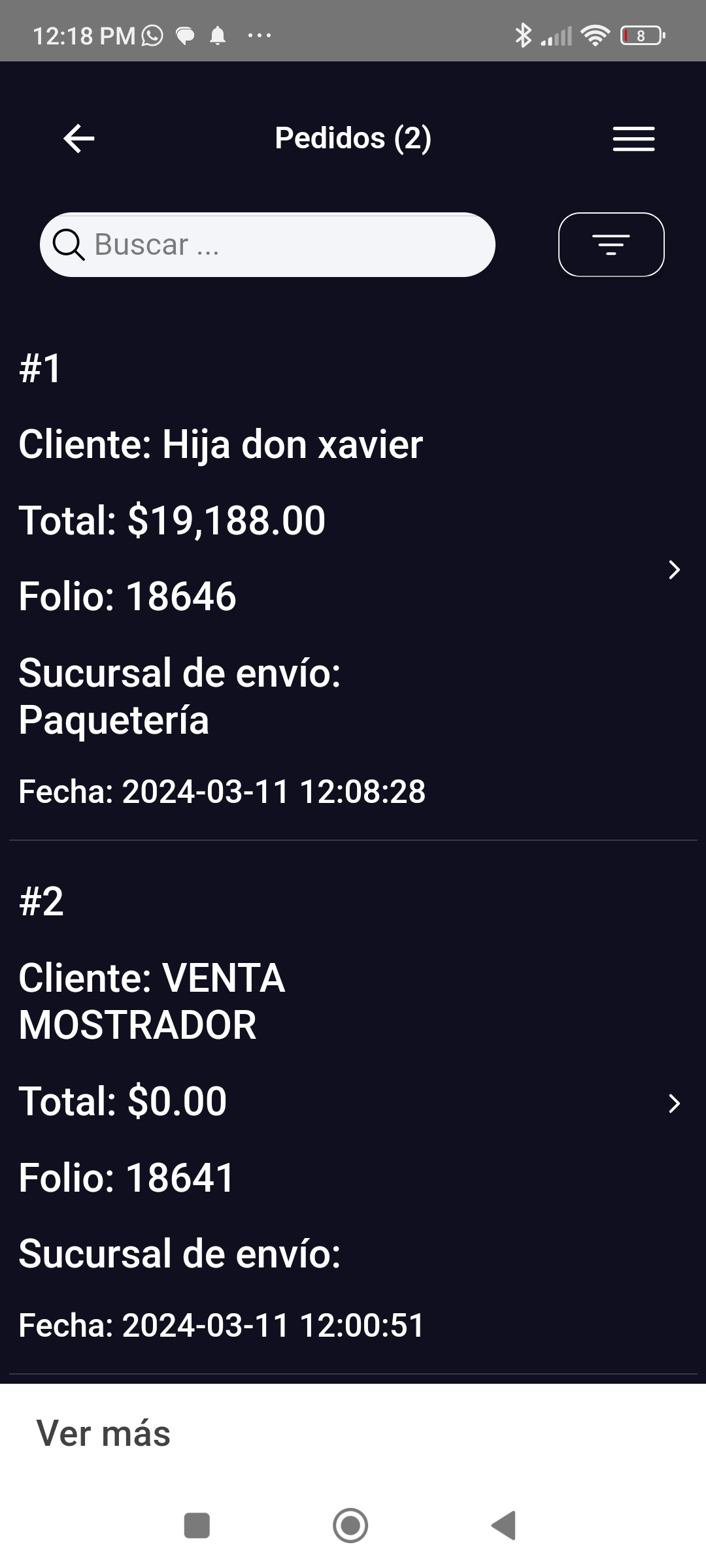
Task: Tap the system home button
Action: click(350, 1526)
